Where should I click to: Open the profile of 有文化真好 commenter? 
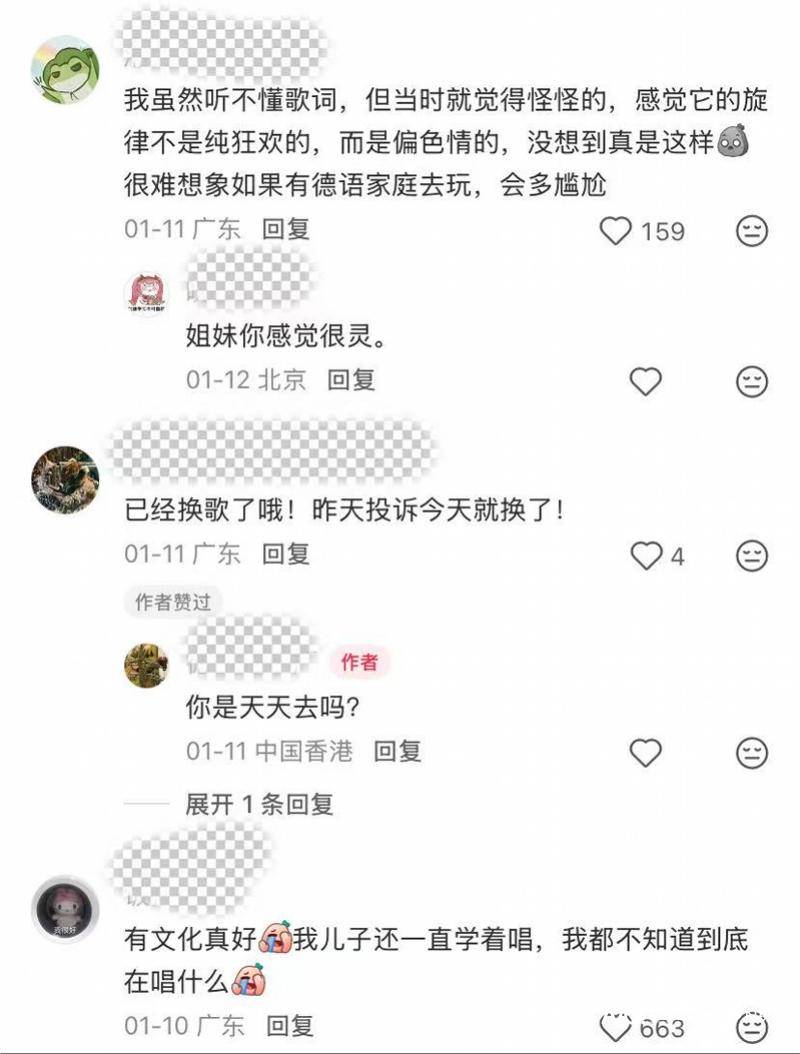point(65,909)
